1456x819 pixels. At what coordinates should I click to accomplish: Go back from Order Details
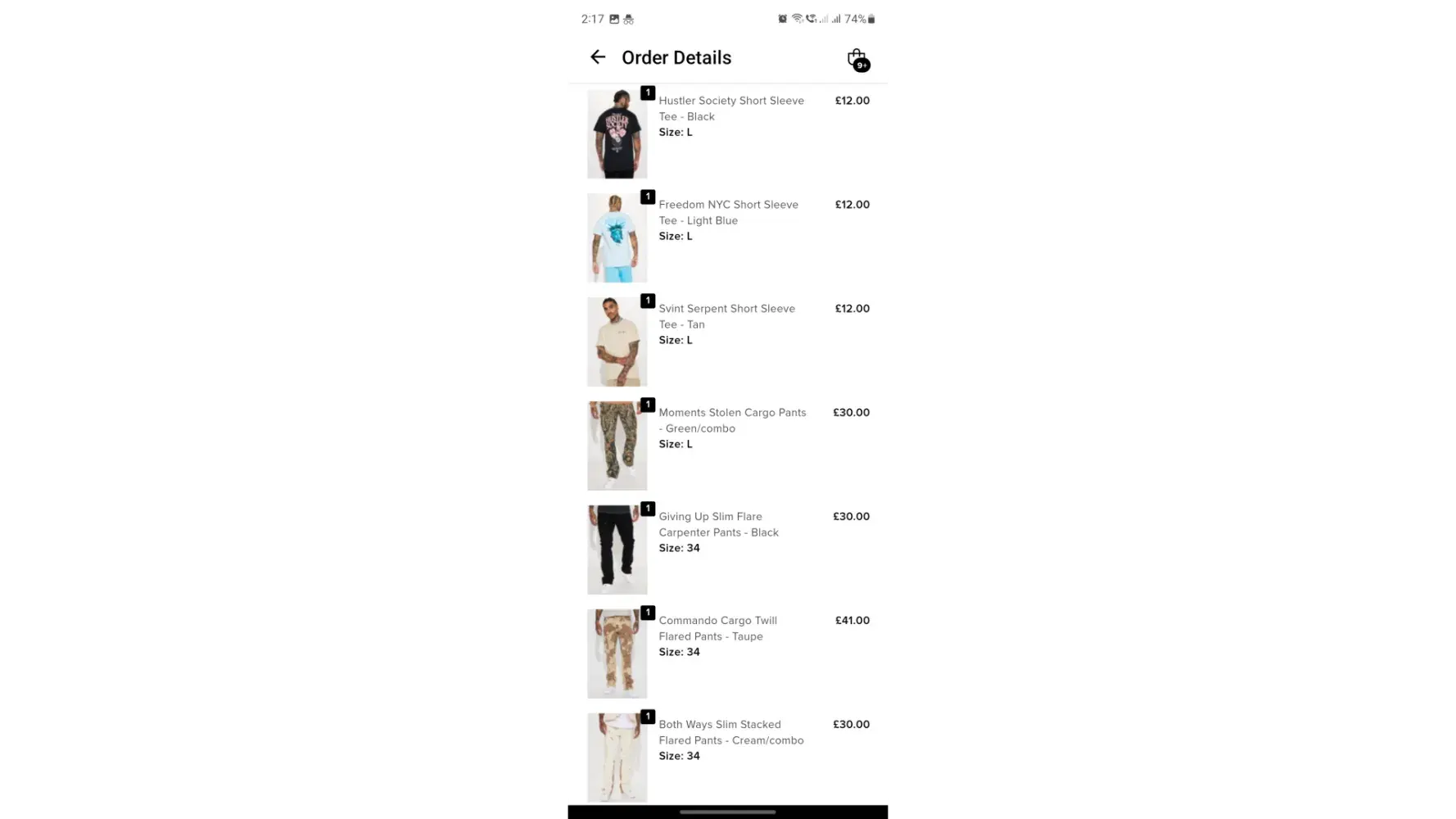[598, 57]
